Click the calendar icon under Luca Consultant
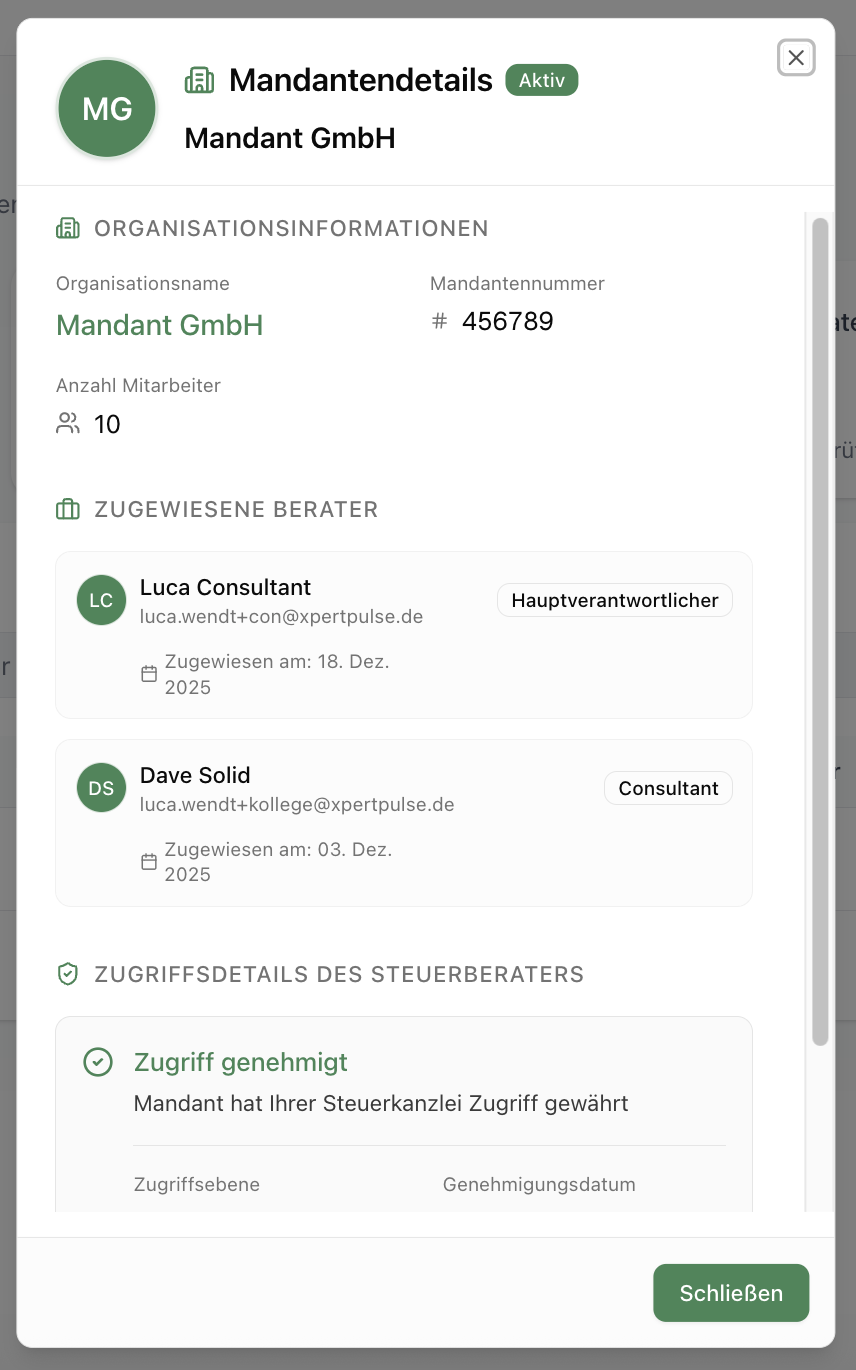This screenshot has width=856, height=1370. click(150, 674)
